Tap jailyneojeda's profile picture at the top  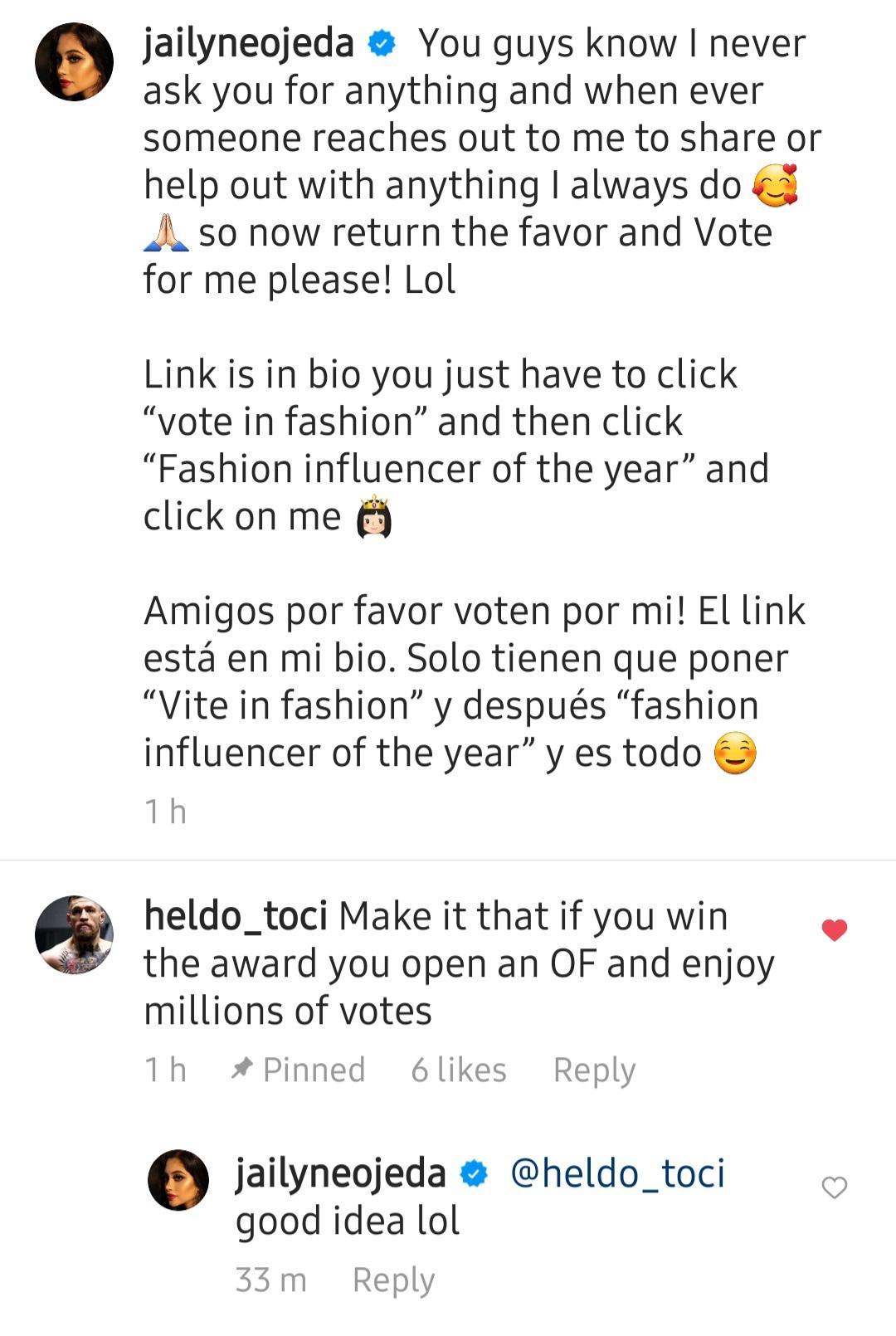tap(75, 62)
